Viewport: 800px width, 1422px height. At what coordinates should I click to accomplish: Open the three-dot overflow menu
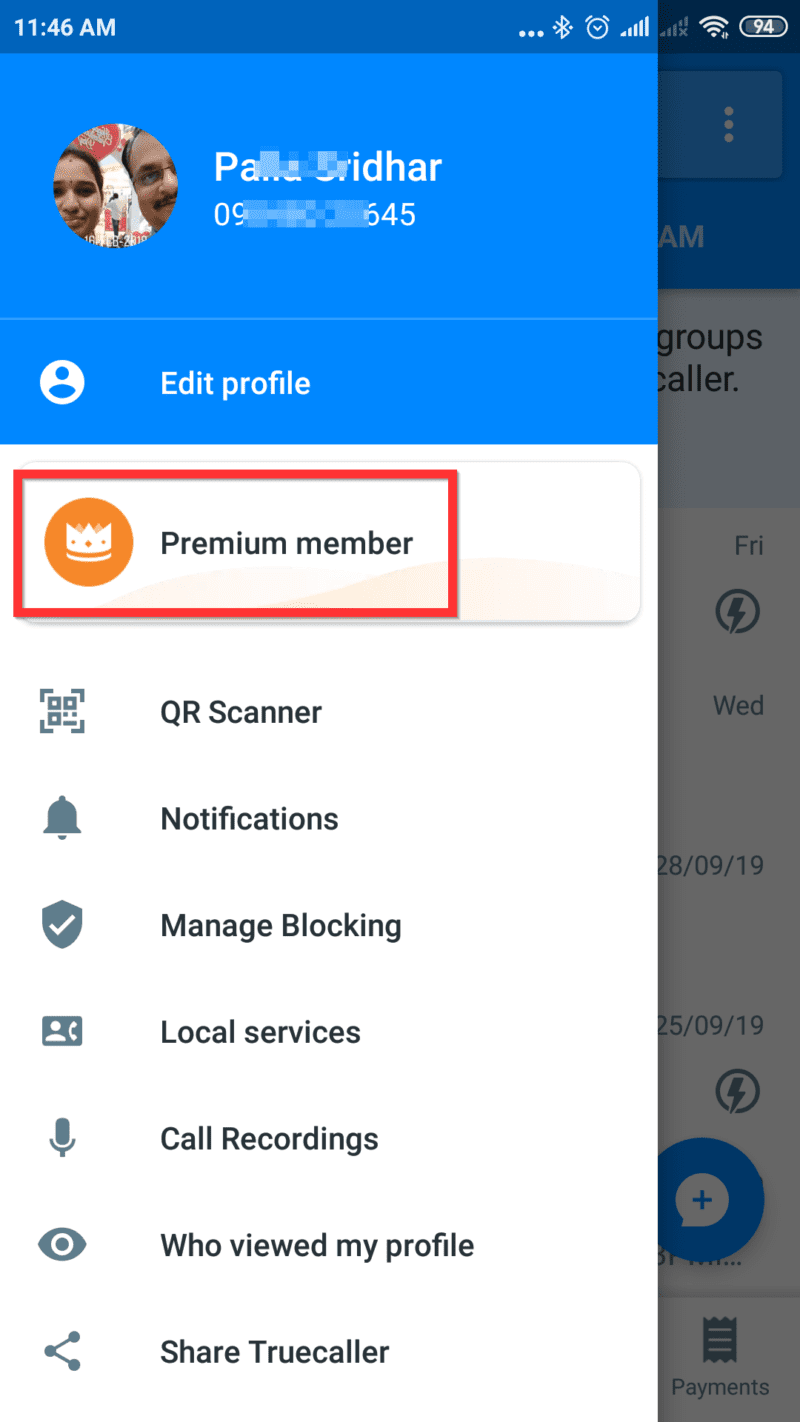click(x=729, y=124)
